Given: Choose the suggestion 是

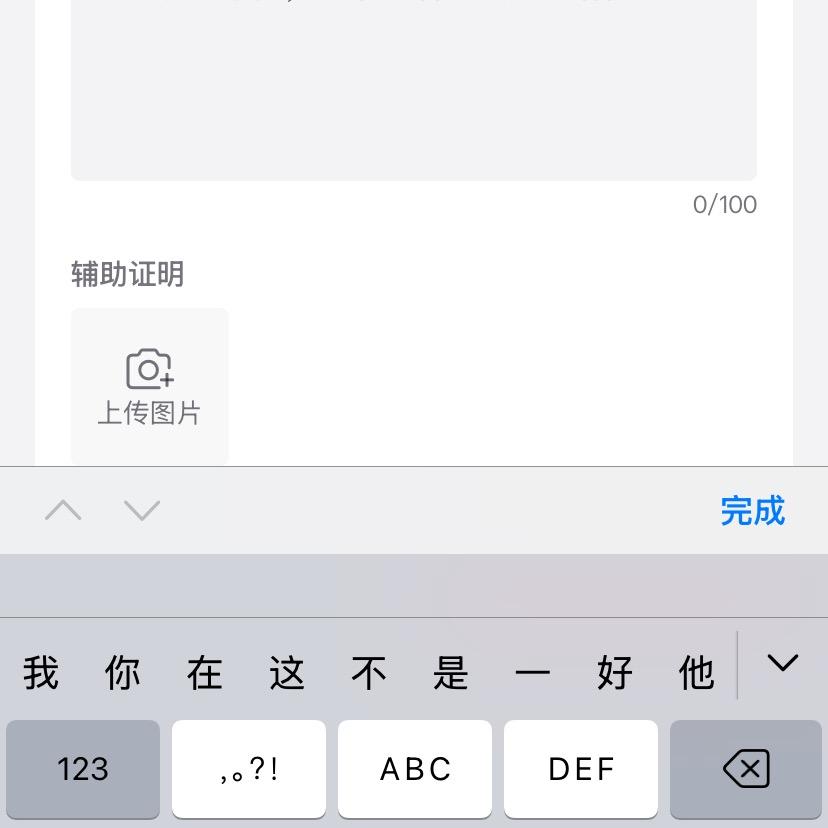Looking at the screenshot, I should pyautogui.click(x=450, y=672).
